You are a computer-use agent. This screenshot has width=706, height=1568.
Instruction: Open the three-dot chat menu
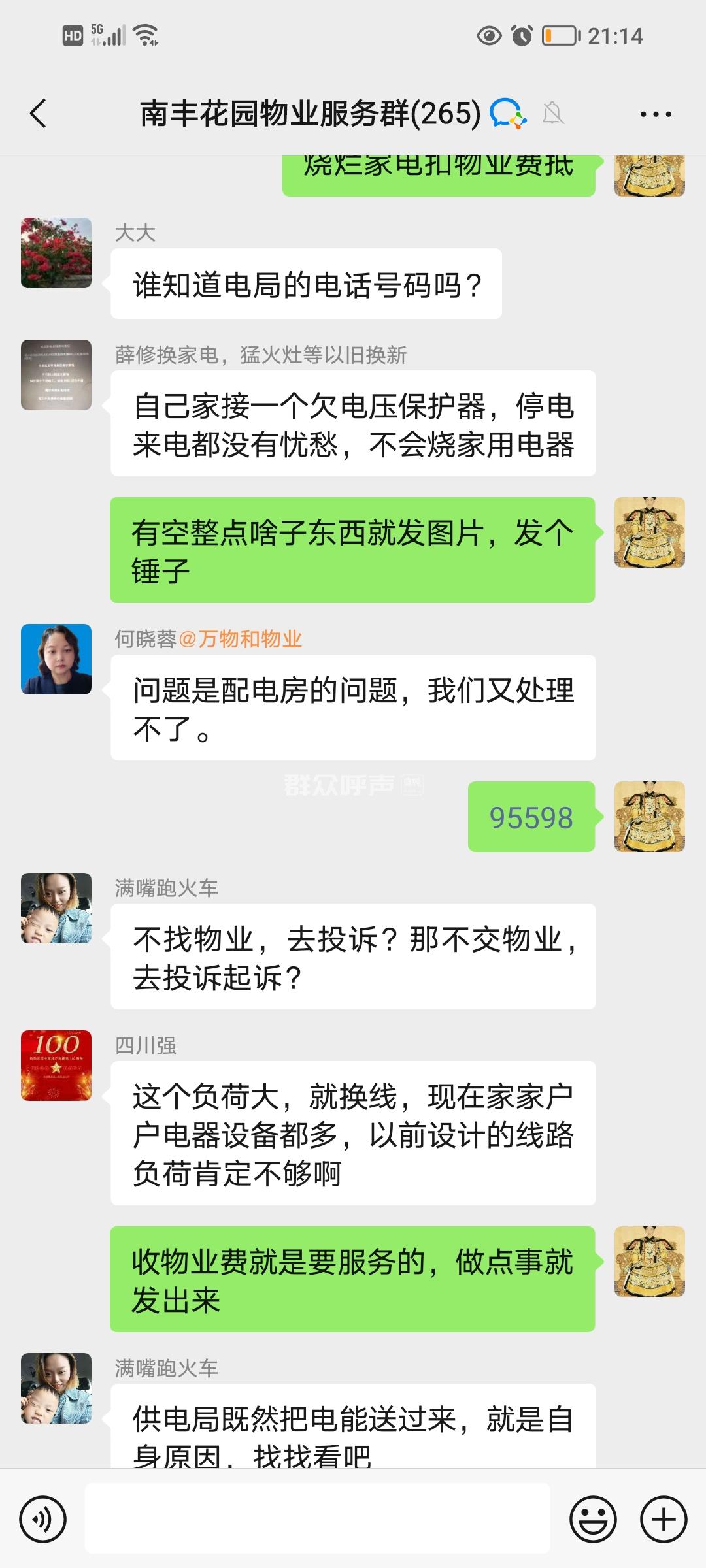[655, 114]
